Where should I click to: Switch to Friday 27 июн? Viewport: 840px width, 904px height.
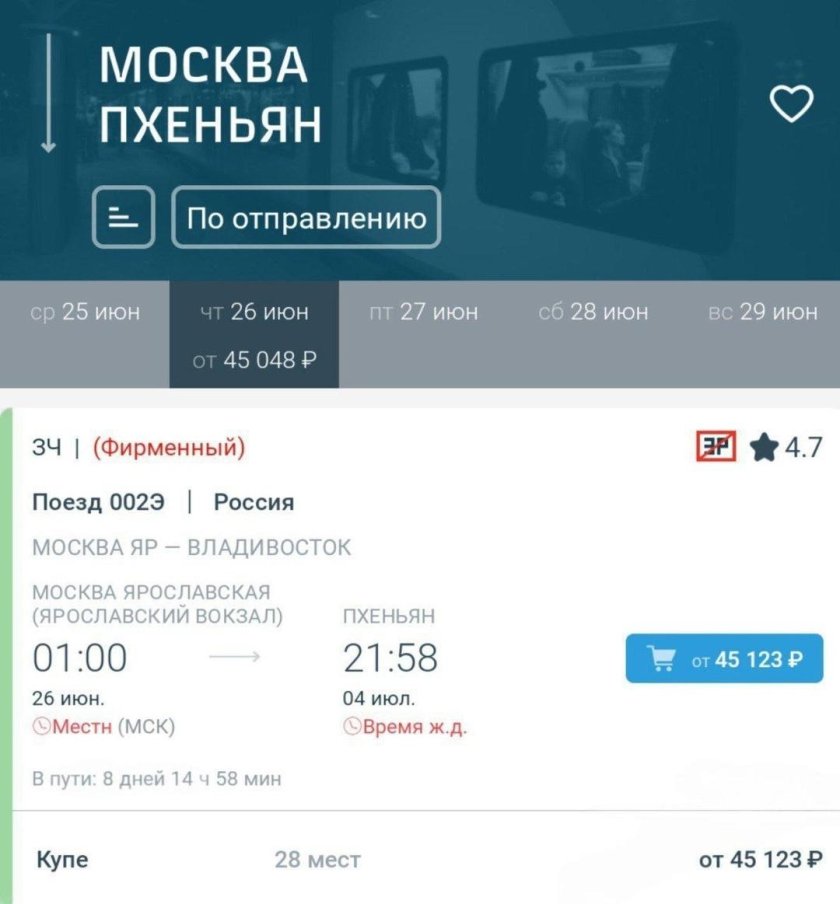[423, 312]
